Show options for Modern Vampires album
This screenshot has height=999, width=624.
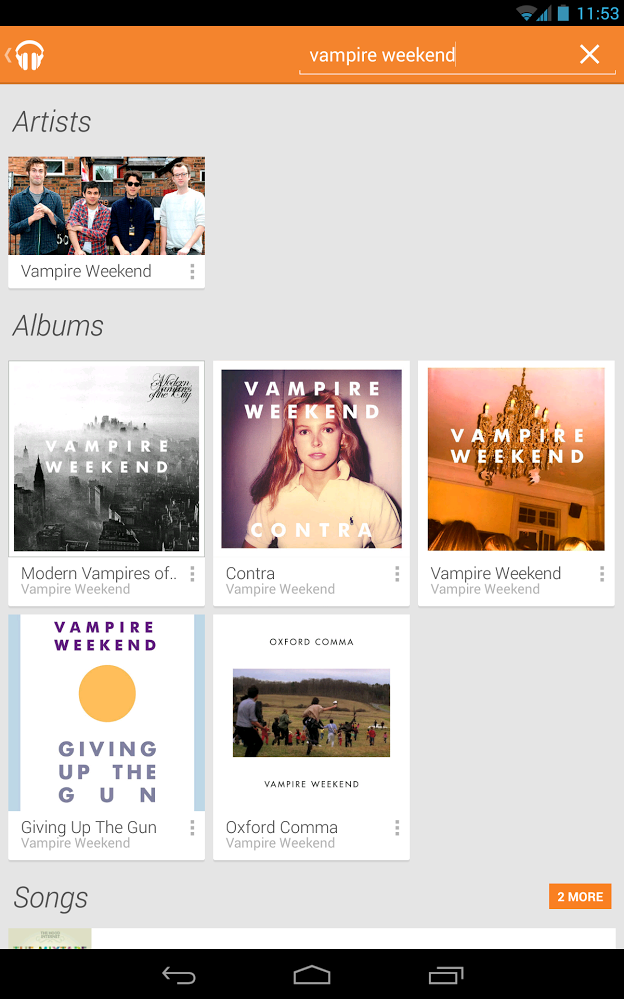point(192,574)
